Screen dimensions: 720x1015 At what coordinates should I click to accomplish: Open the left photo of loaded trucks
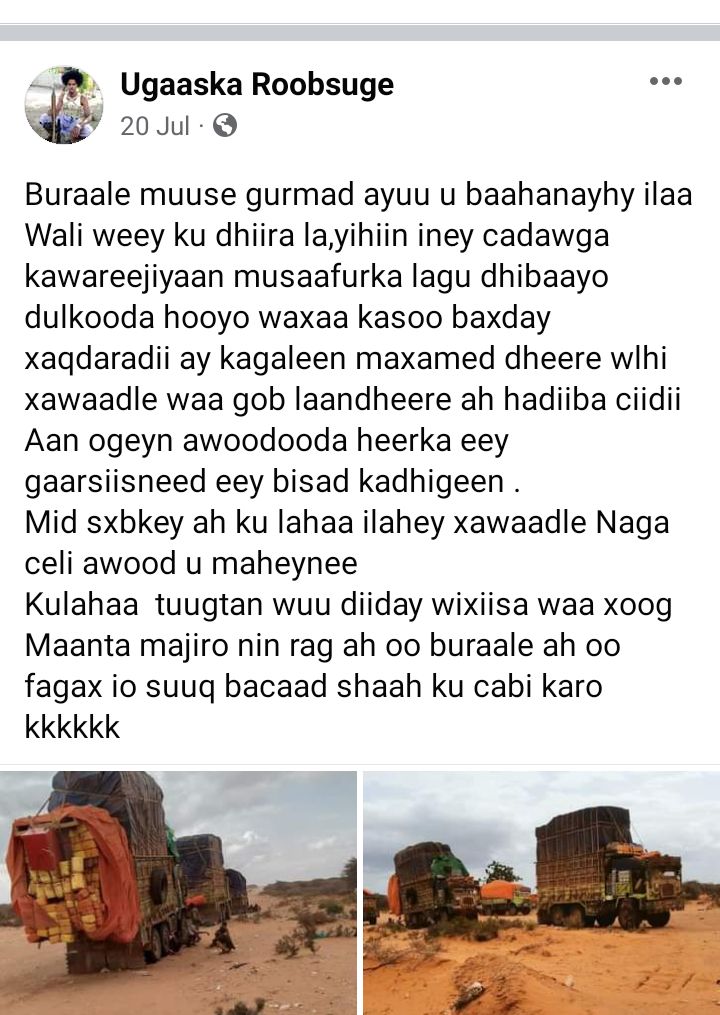[178, 892]
